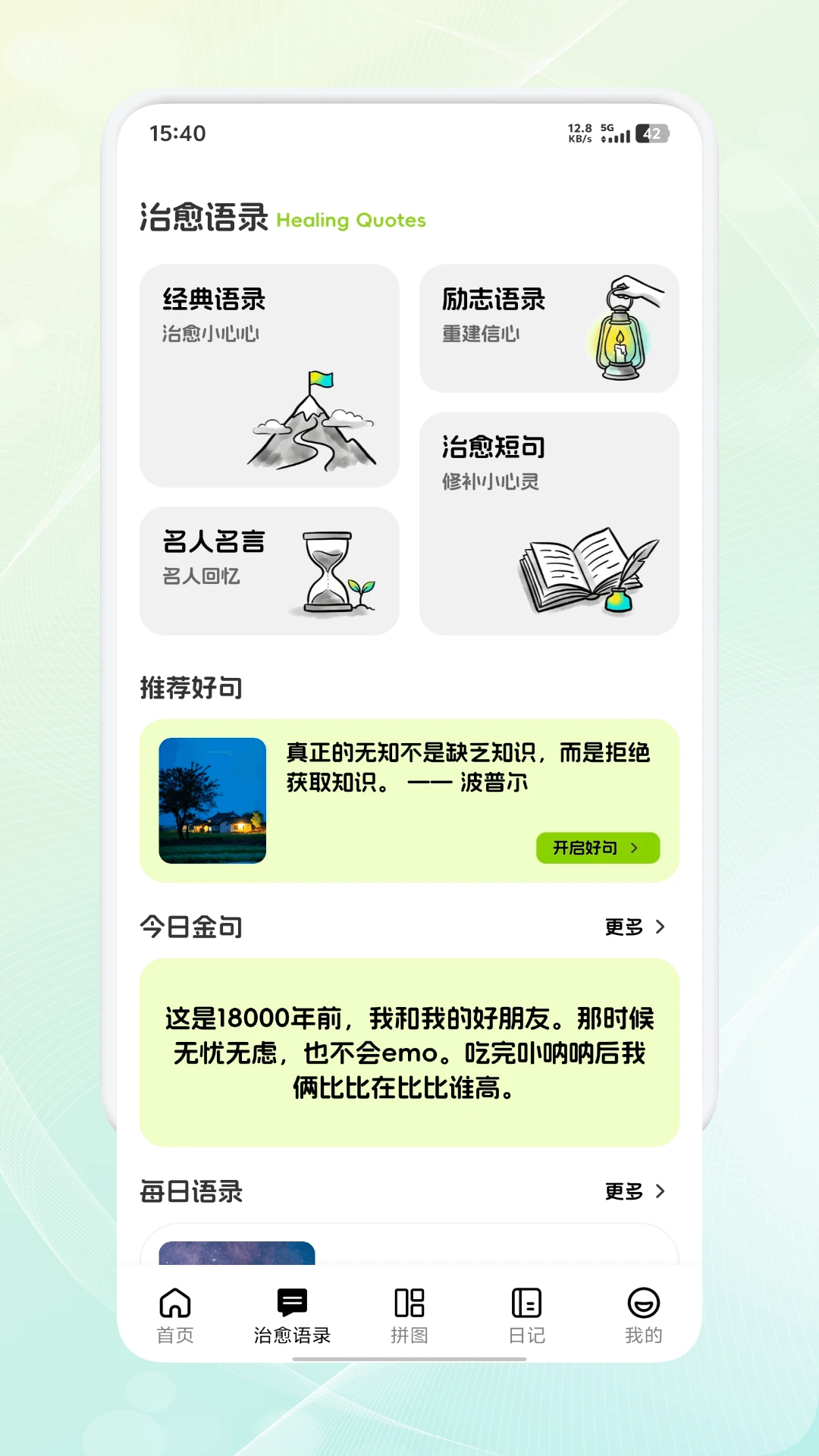The width and height of the screenshot is (819, 1456).
Task: View more under 每日语录
Action: tap(635, 1191)
